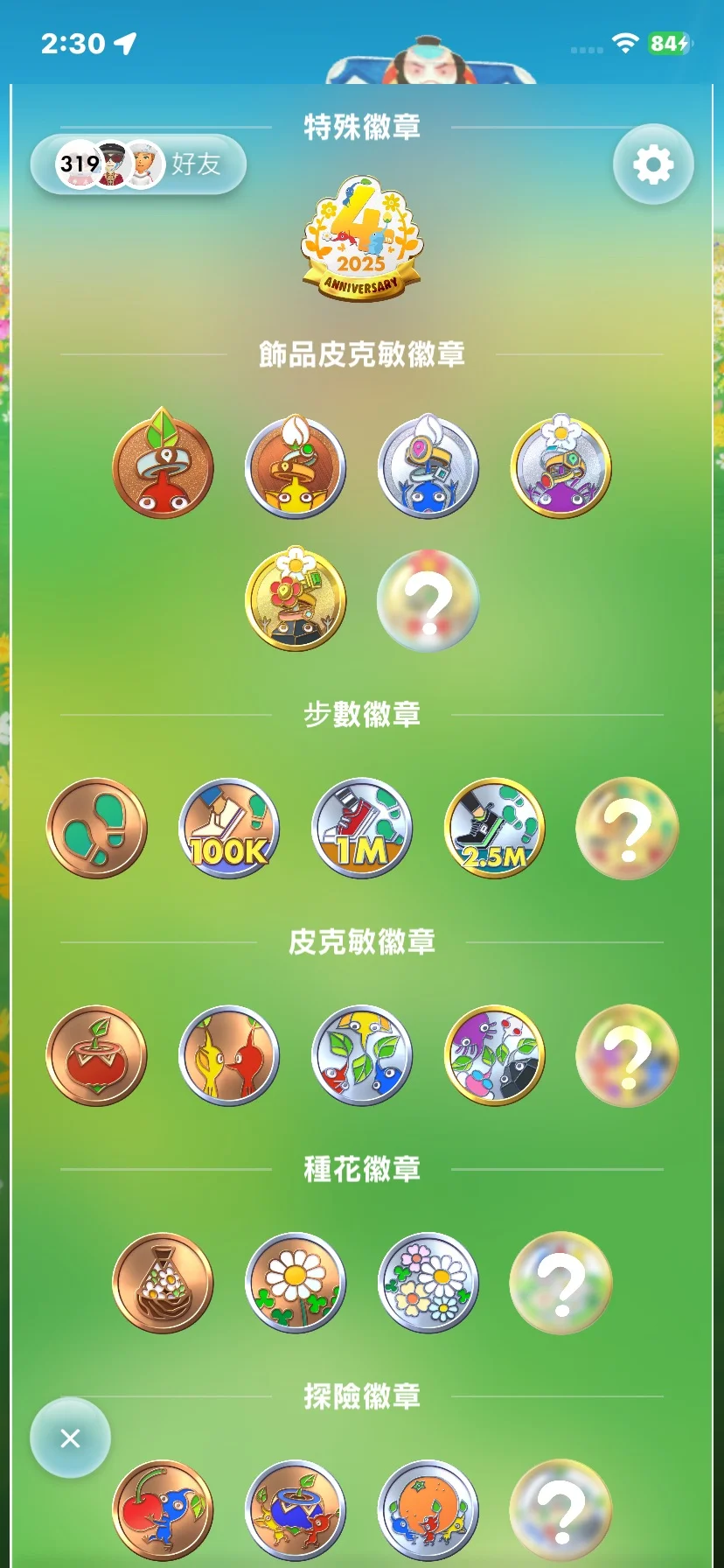
Task: Close the badges screen
Action: tap(70, 1438)
